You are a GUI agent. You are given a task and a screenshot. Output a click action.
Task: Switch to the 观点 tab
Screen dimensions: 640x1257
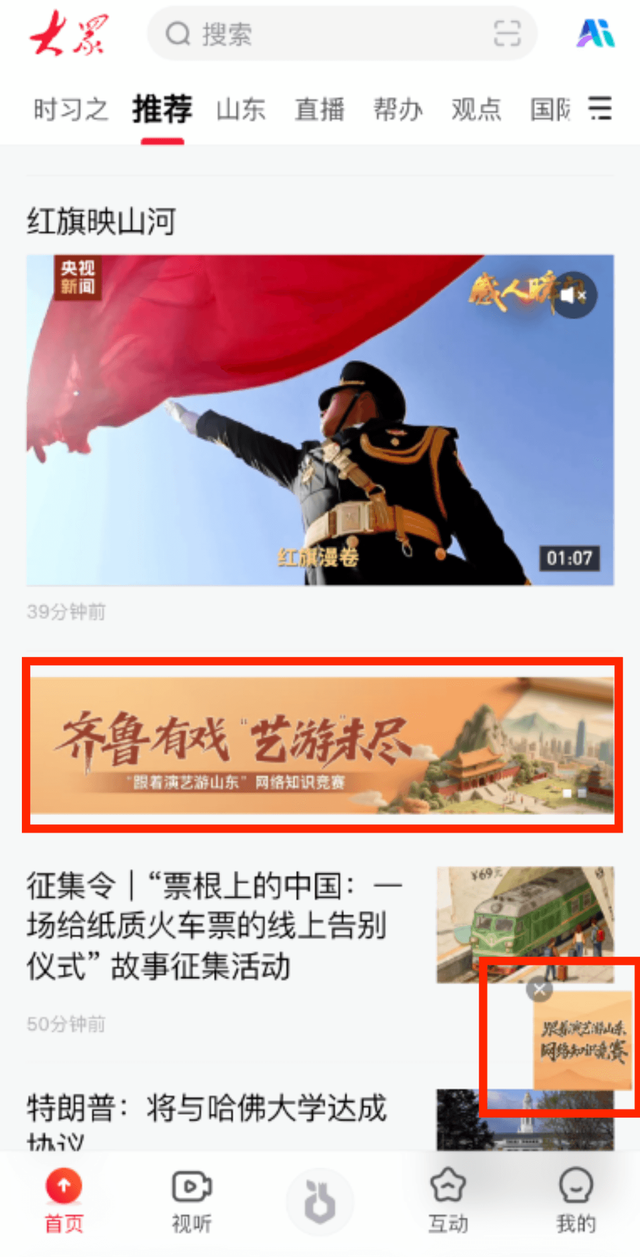click(475, 109)
